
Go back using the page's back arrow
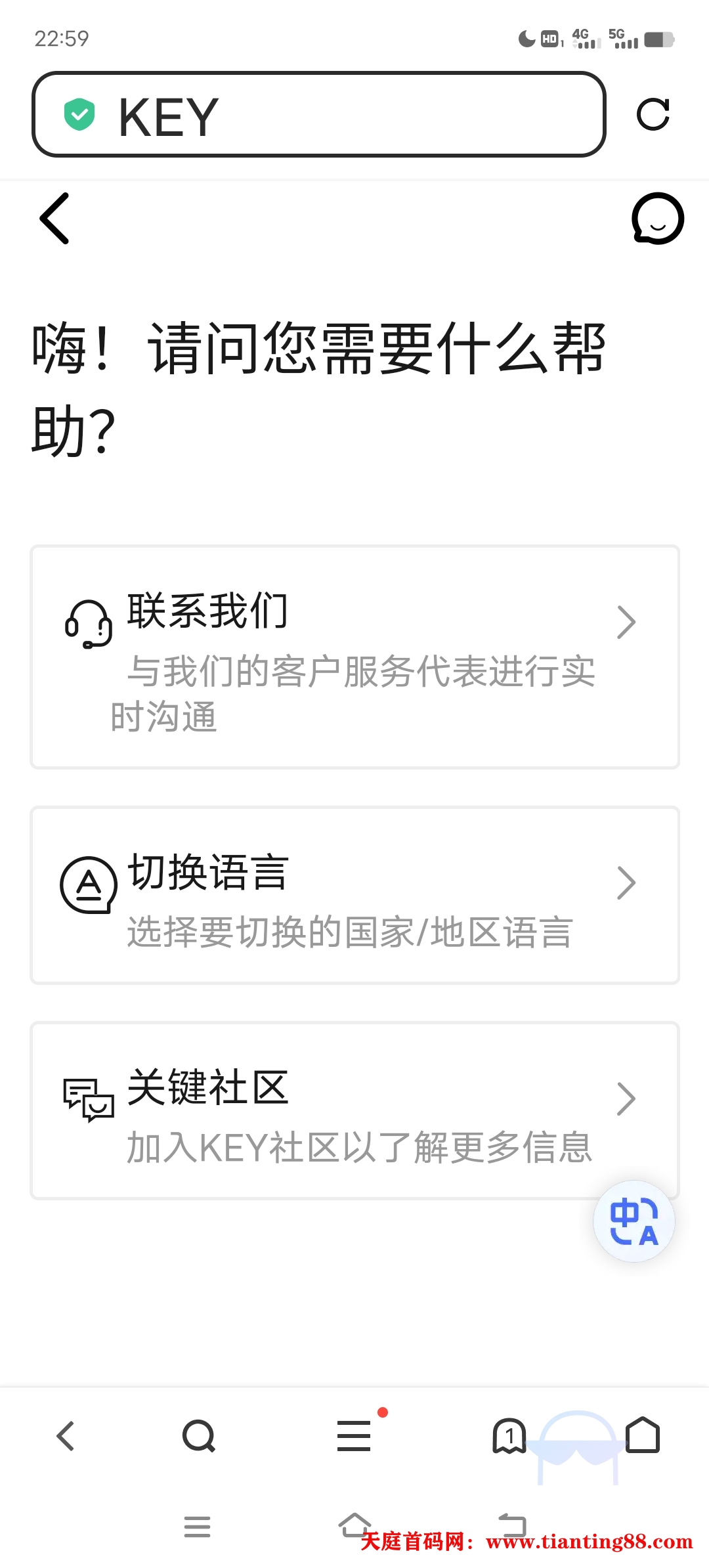(x=54, y=218)
